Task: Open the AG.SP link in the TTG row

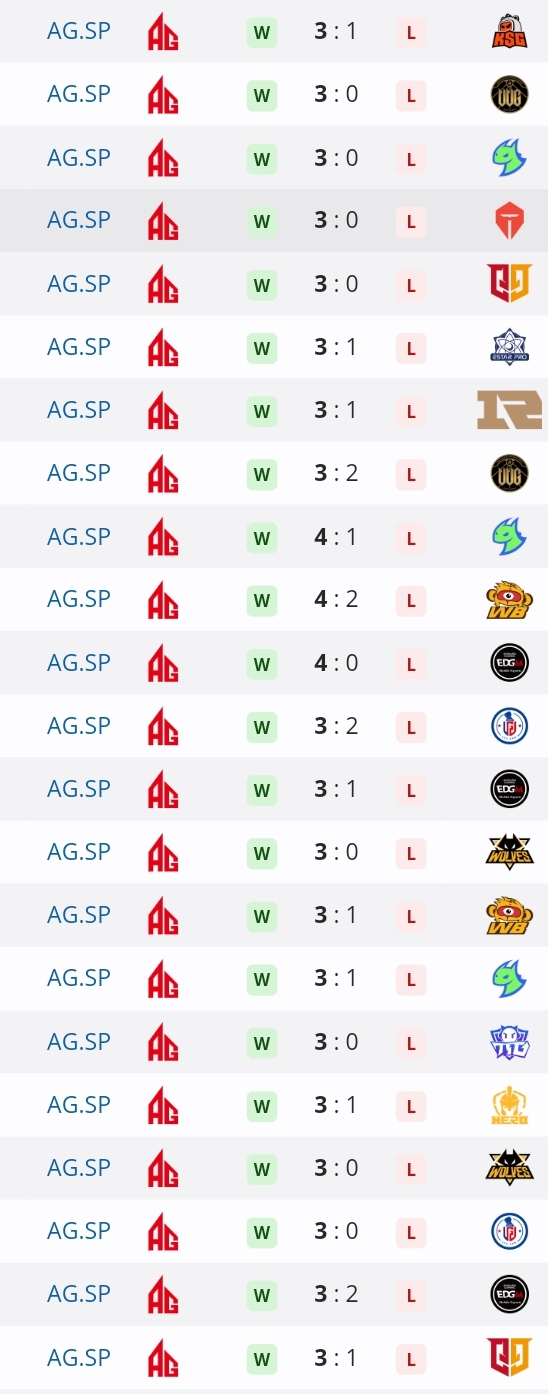Action: click(x=79, y=1042)
